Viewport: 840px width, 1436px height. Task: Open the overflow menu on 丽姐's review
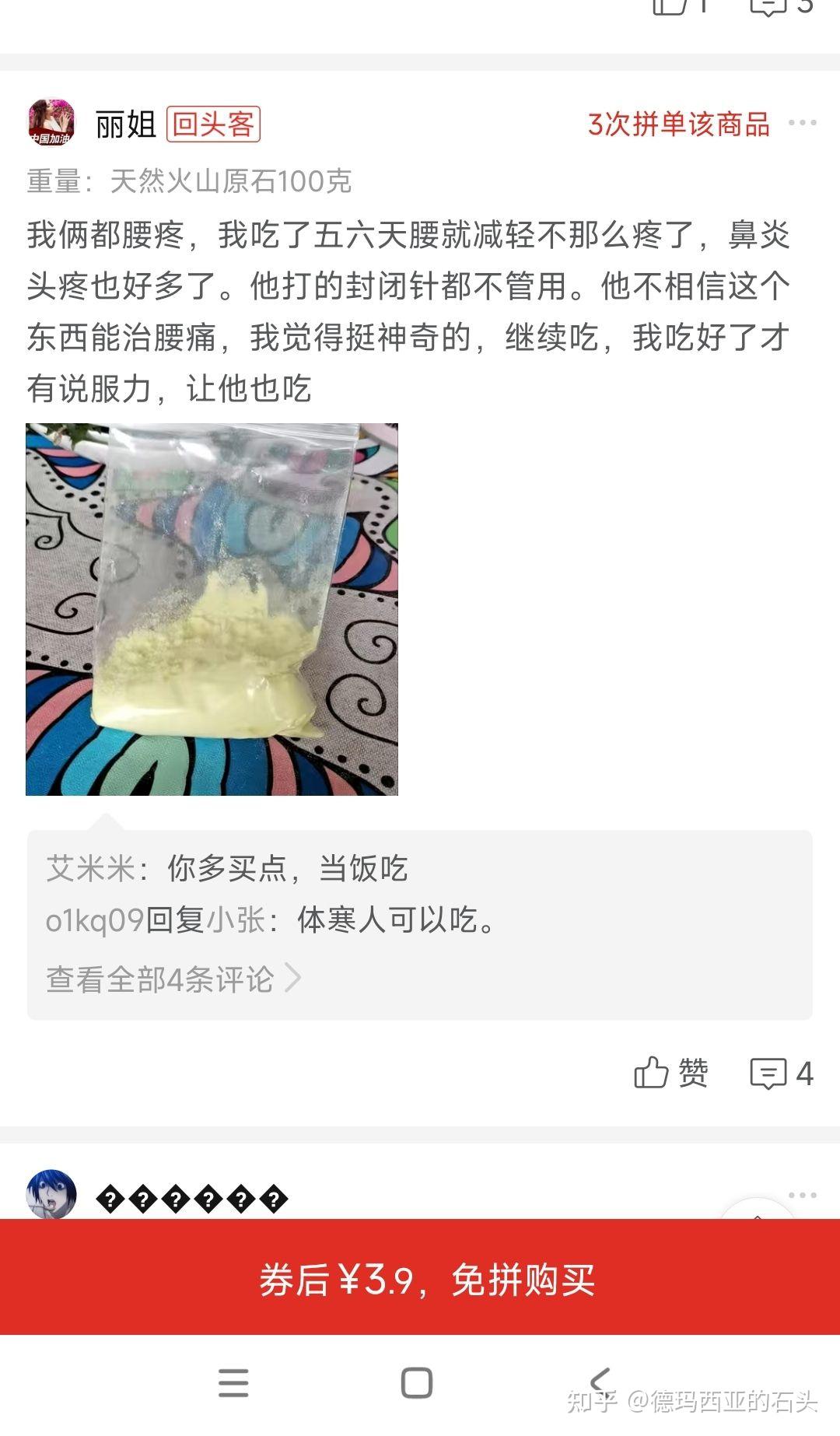tap(802, 123)
